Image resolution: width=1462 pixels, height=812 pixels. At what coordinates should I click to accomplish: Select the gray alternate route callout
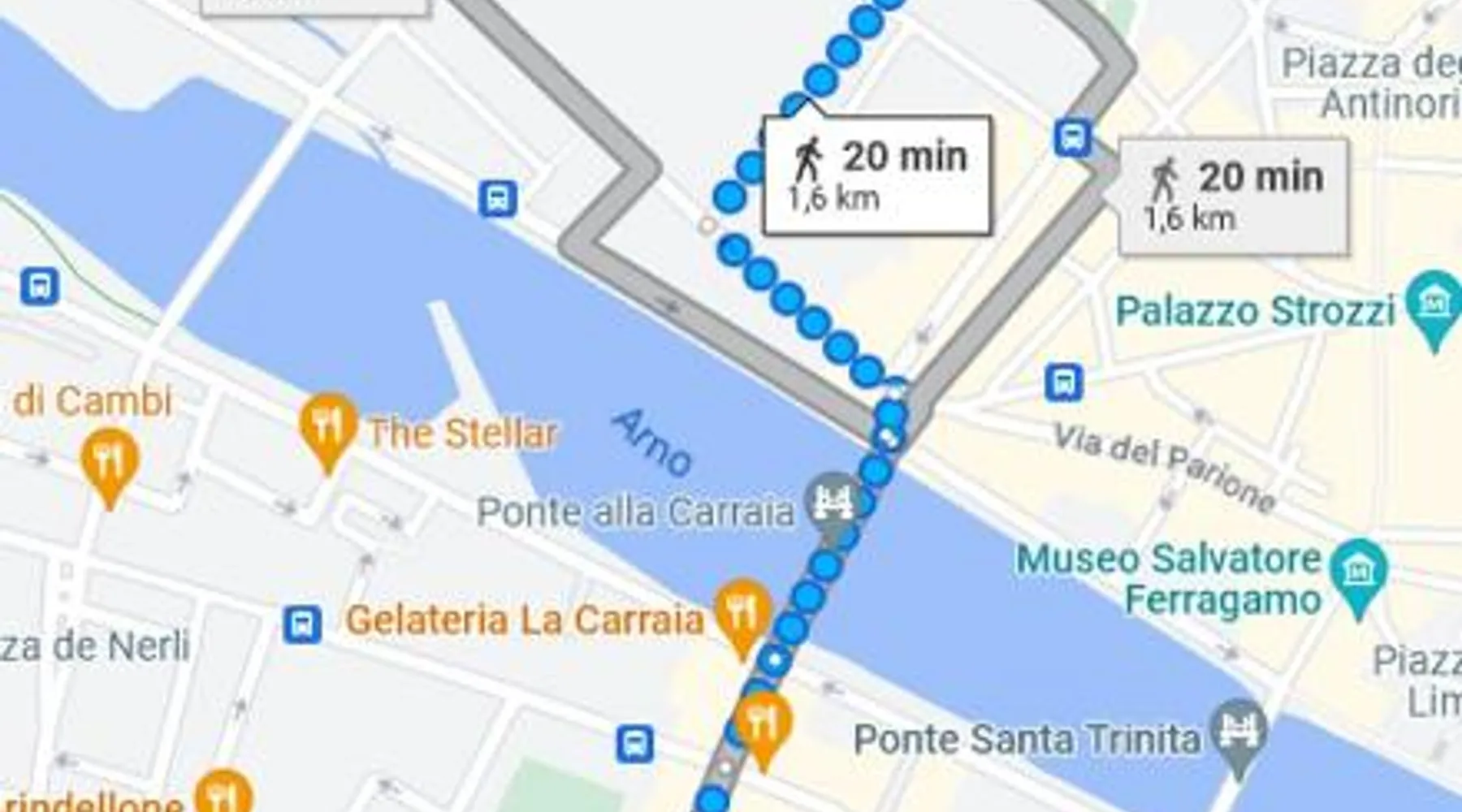click(1233, 197)
